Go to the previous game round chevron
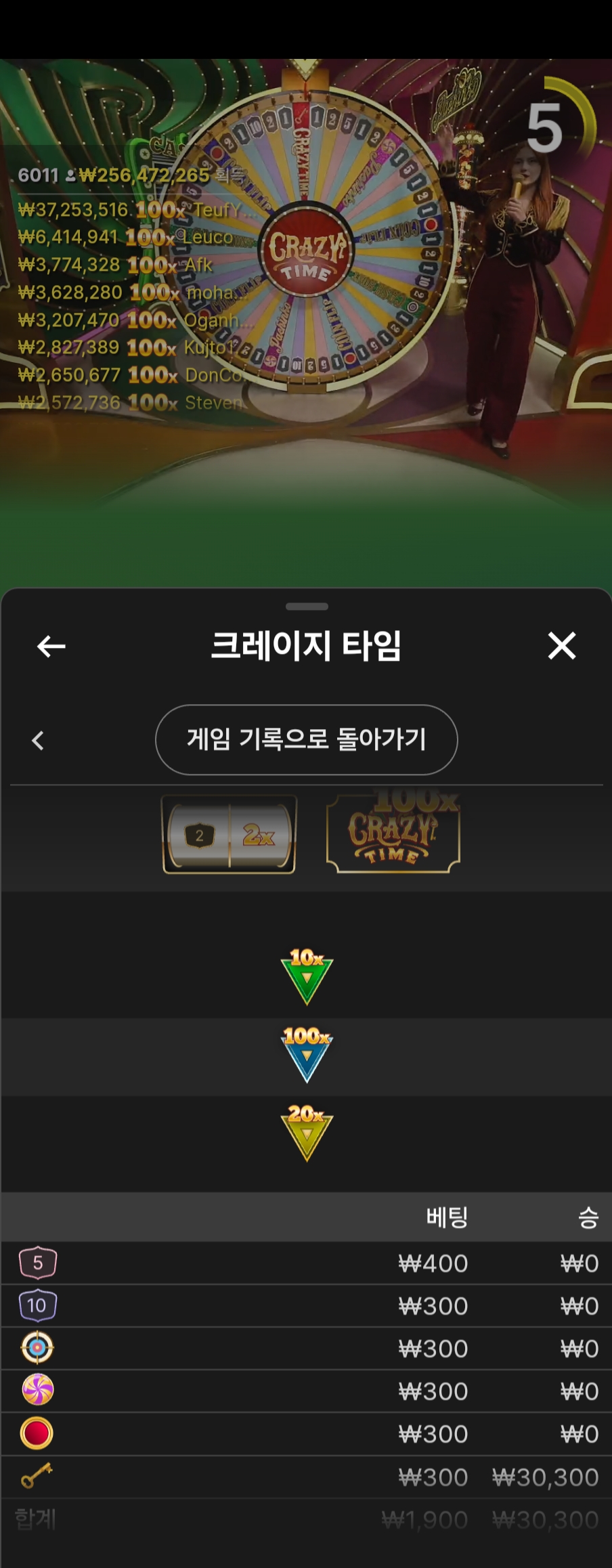This screenshot has width=612, height=1568. (38, 740)
